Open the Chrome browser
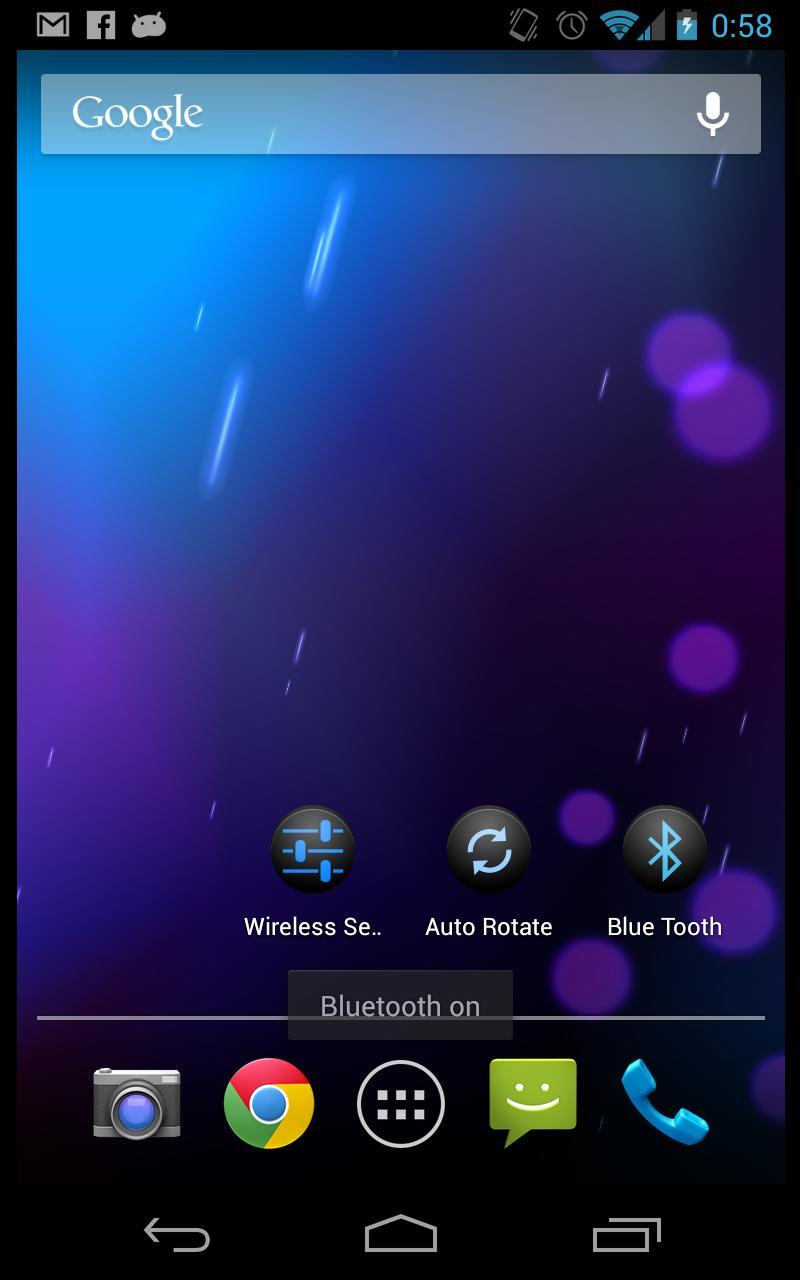 pyautogui.click(x=269, y=1103)
